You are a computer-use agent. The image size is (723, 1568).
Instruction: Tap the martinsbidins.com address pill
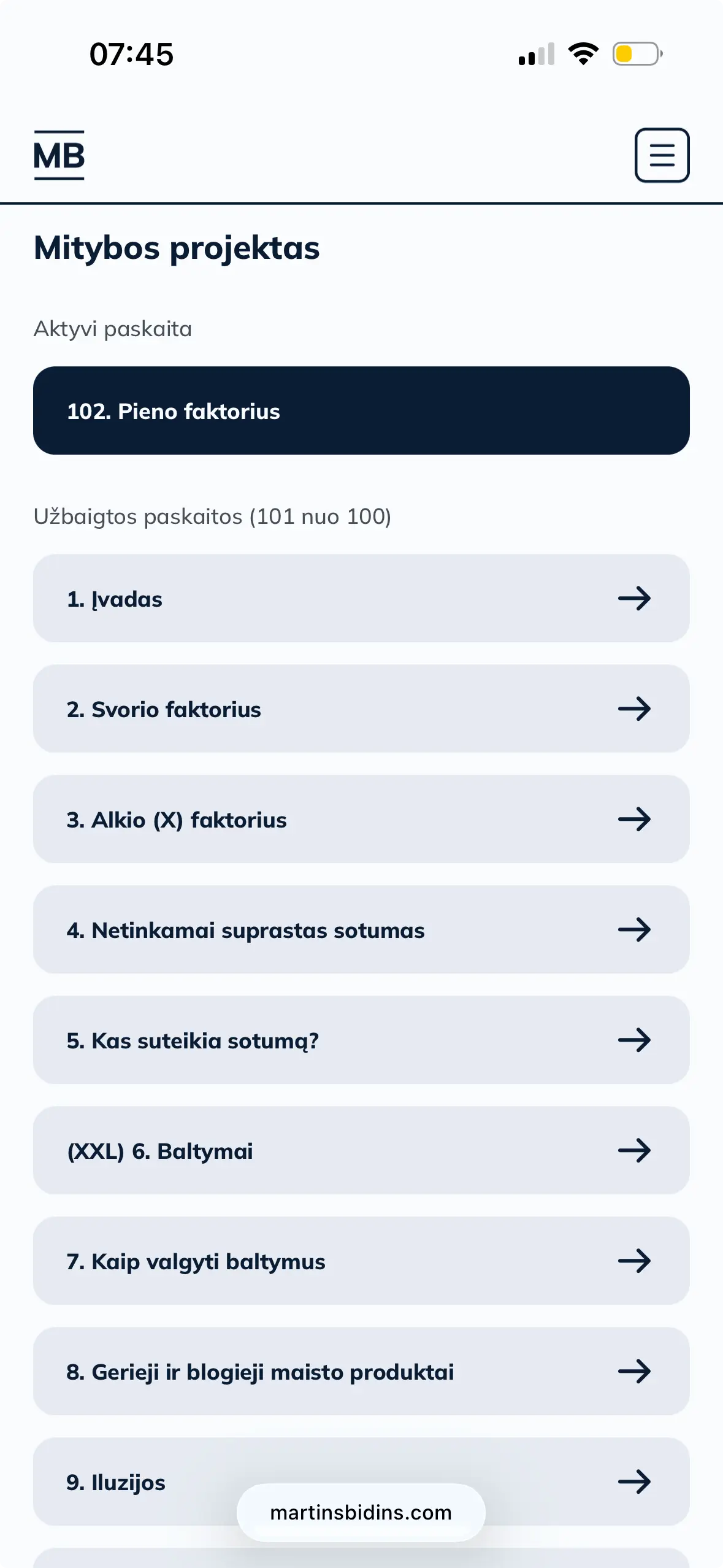(x=361, y=1513)
